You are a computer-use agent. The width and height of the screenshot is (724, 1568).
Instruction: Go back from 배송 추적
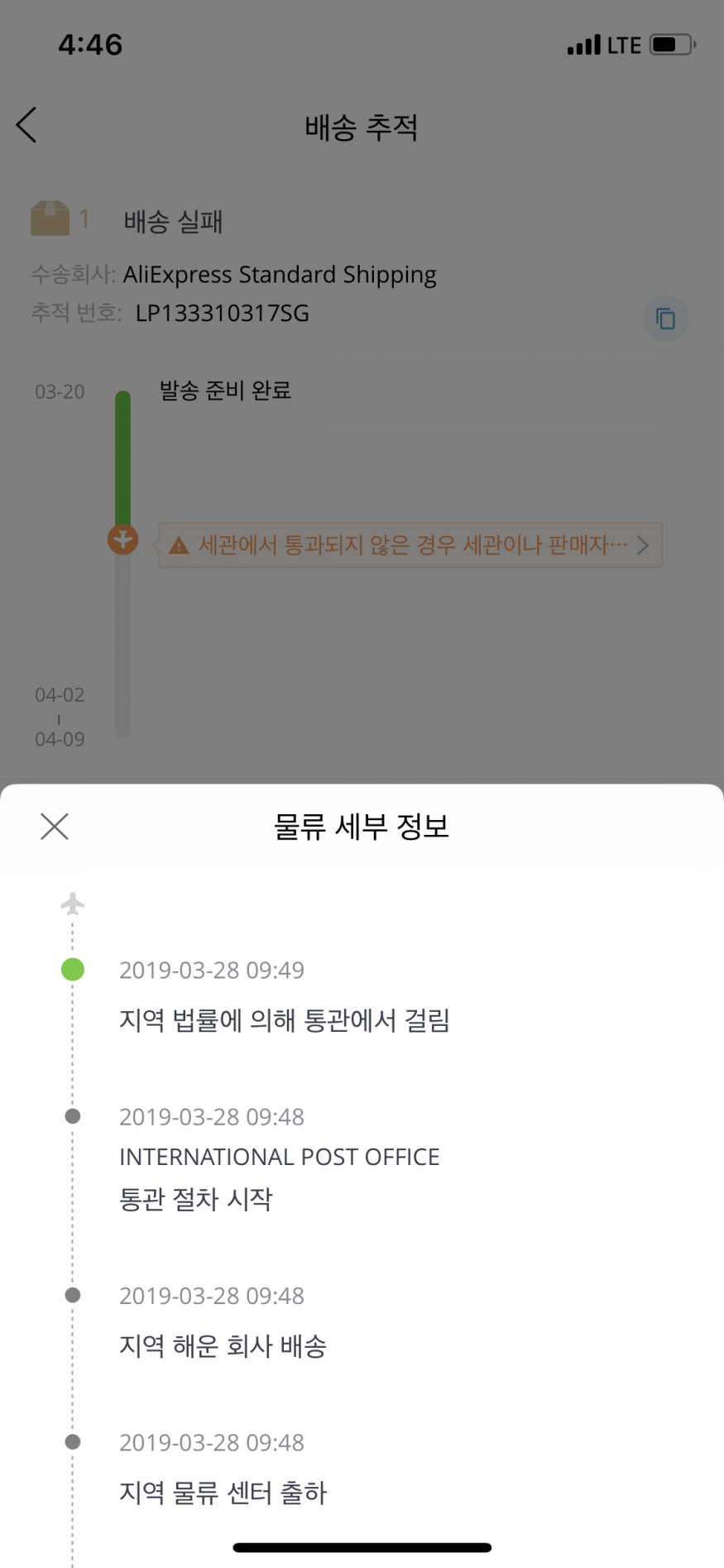[27, 126]
